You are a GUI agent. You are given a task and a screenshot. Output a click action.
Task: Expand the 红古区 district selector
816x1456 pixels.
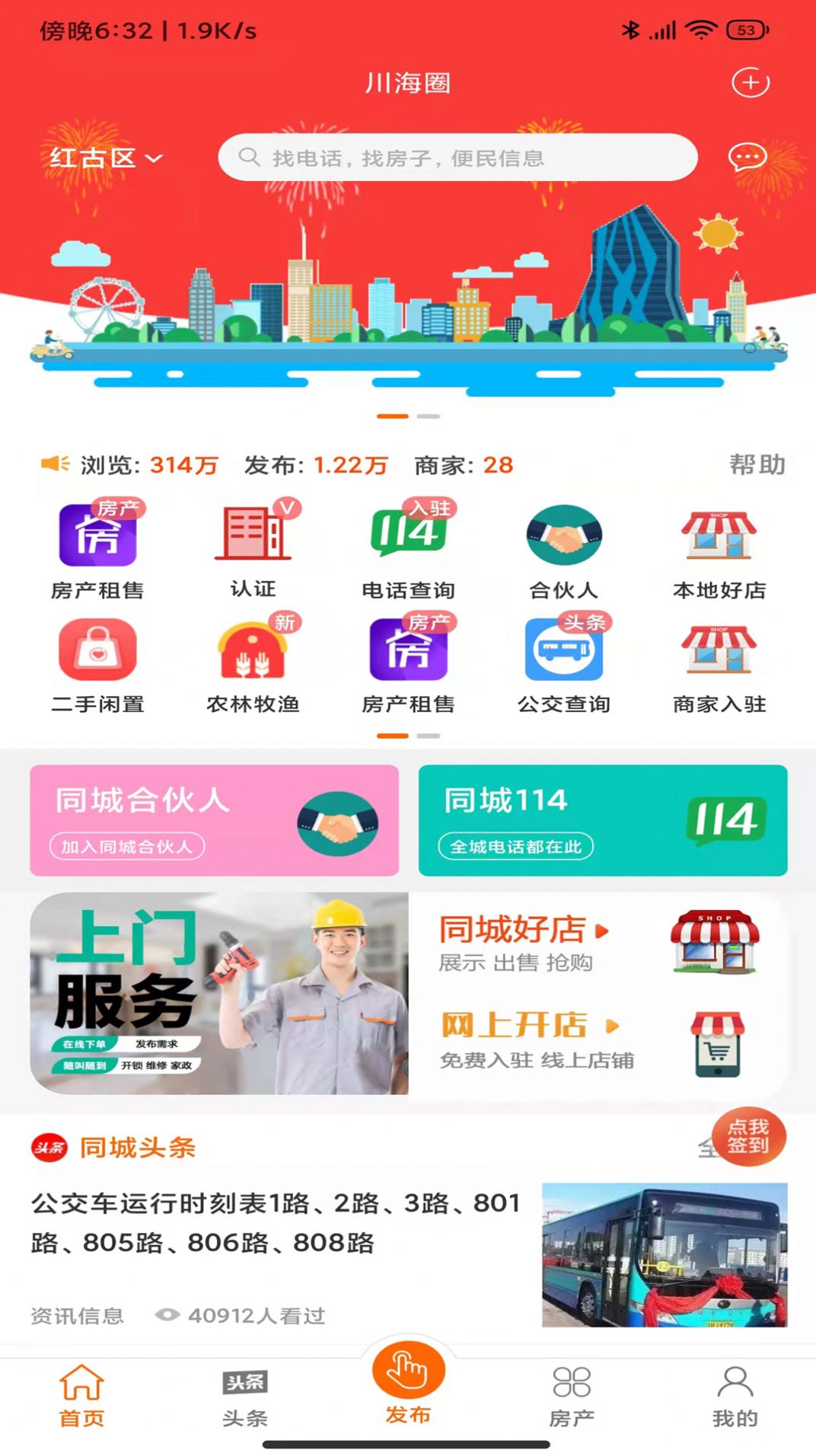[x=104, y=157]
